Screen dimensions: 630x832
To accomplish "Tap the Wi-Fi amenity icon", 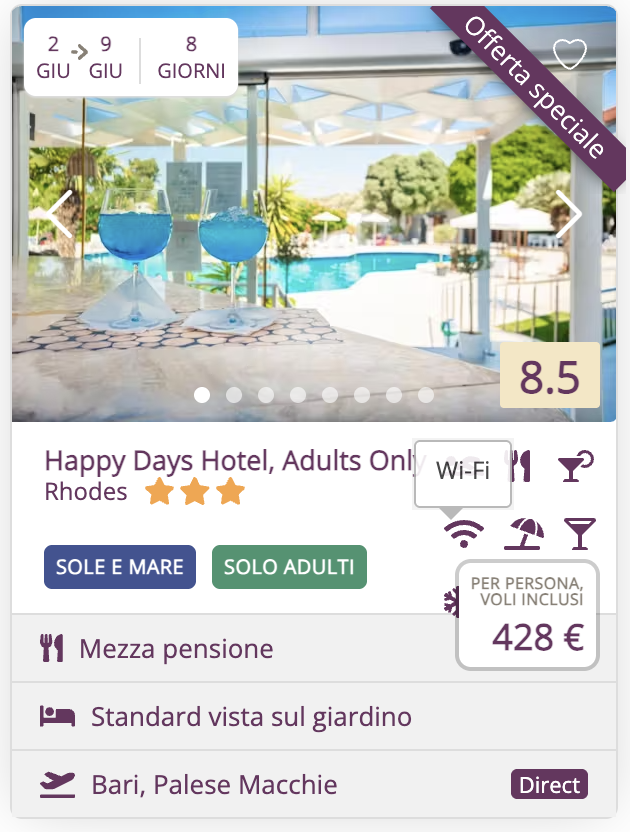I will pos(463,534).
